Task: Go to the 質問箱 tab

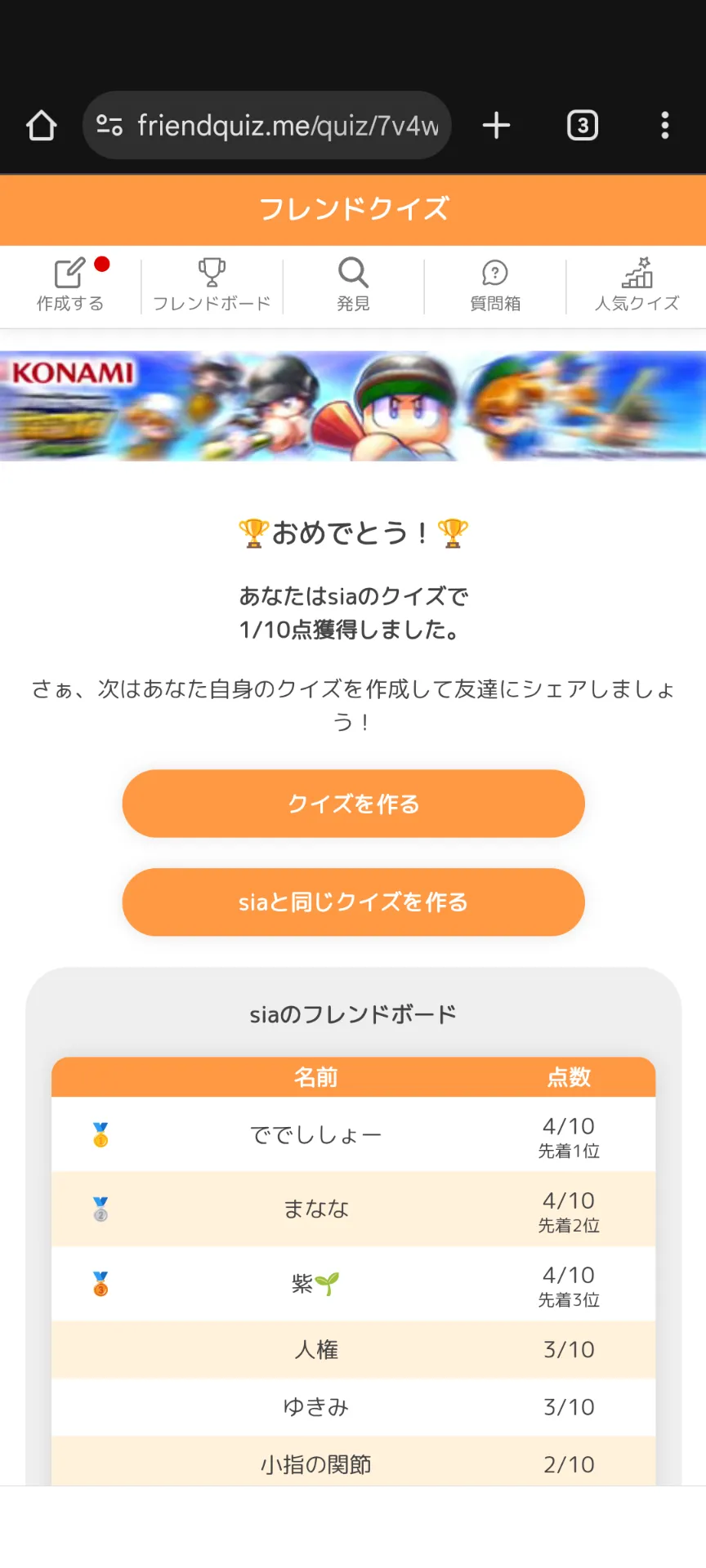Action: (494, 285)
